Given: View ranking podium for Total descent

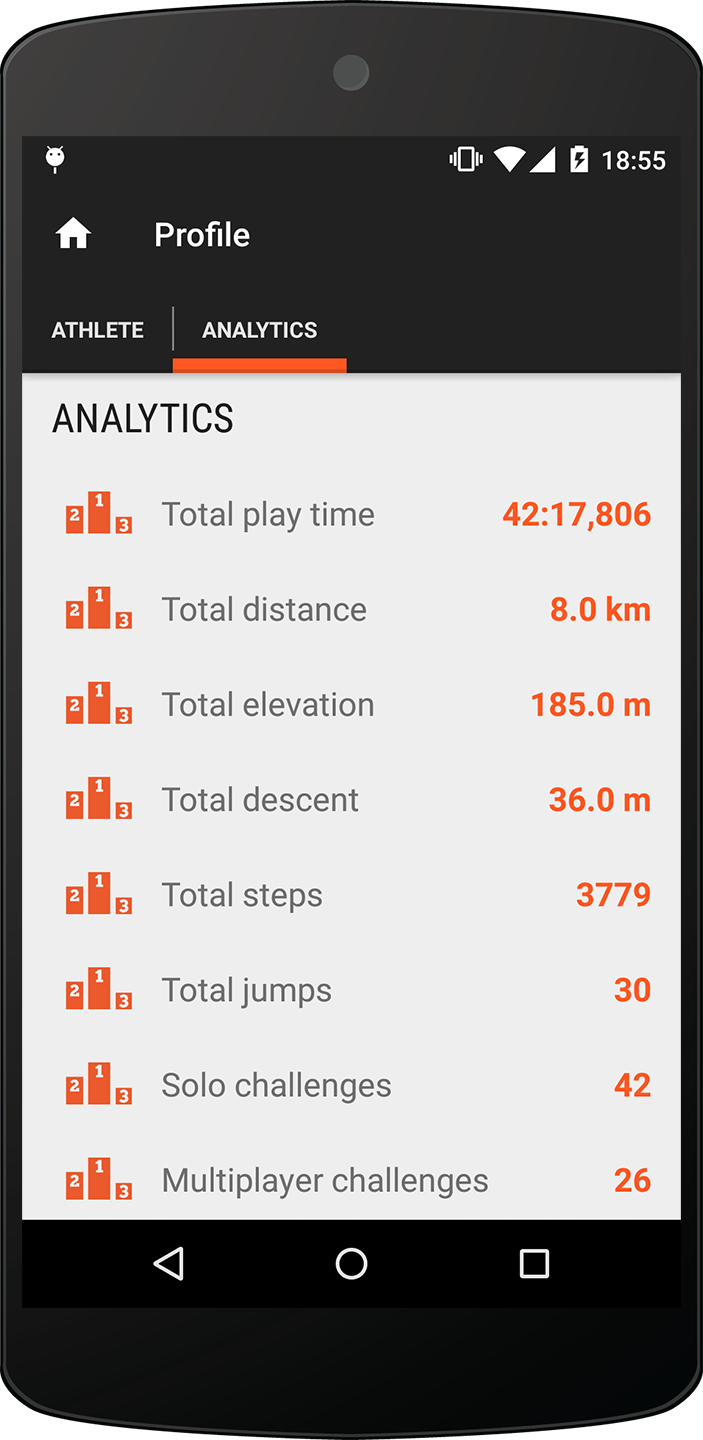Looking at the screenshot, I should click(99, 798).
